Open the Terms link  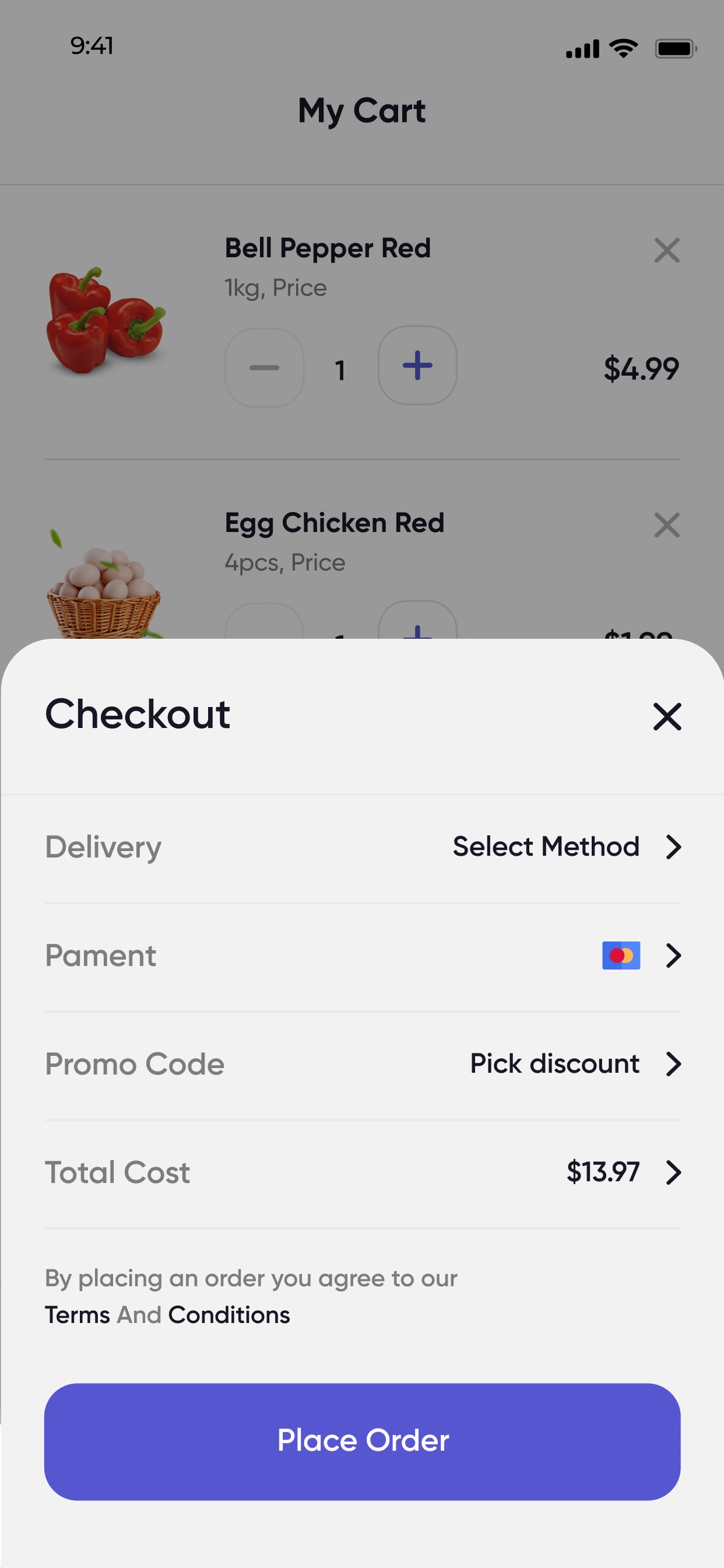click(x=78, y=1314)
